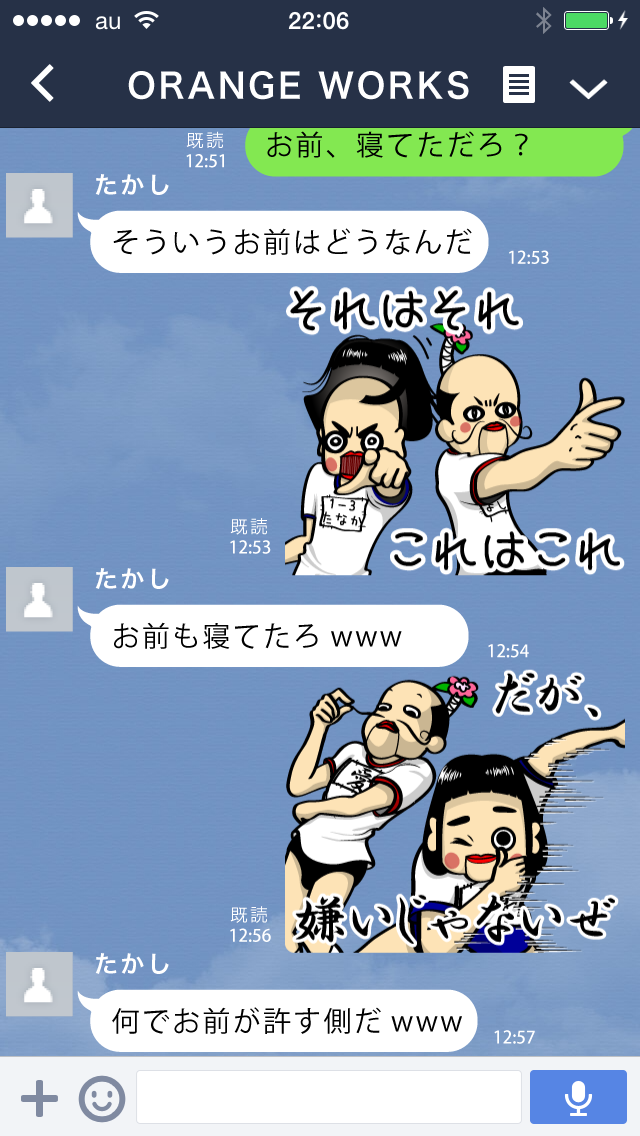The width and height of the screenshot is (640, 1136).
Task: Start a voice message with the microphone
Action: (578, 1097)
